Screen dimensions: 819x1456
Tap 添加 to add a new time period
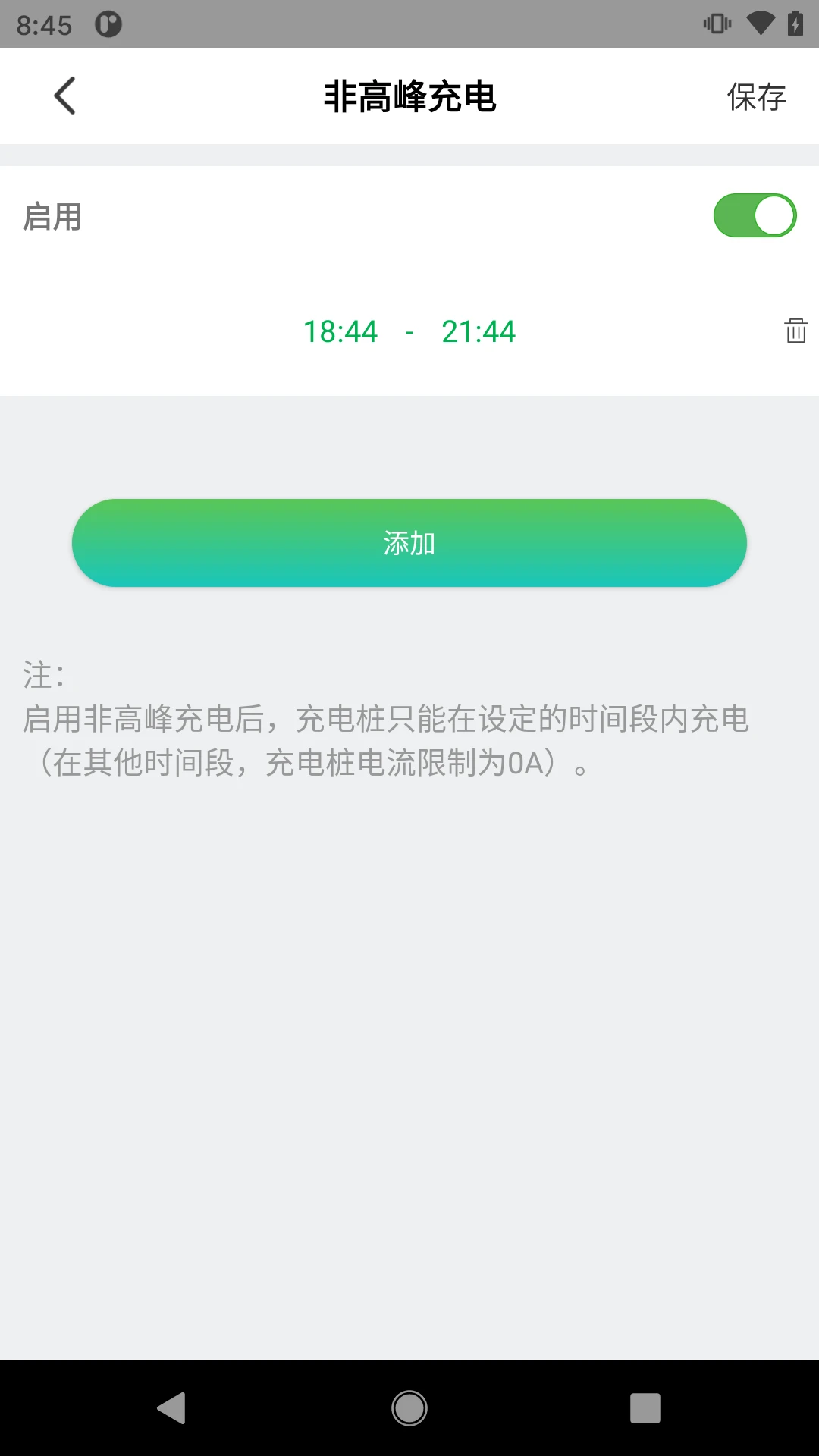[409, 543]
